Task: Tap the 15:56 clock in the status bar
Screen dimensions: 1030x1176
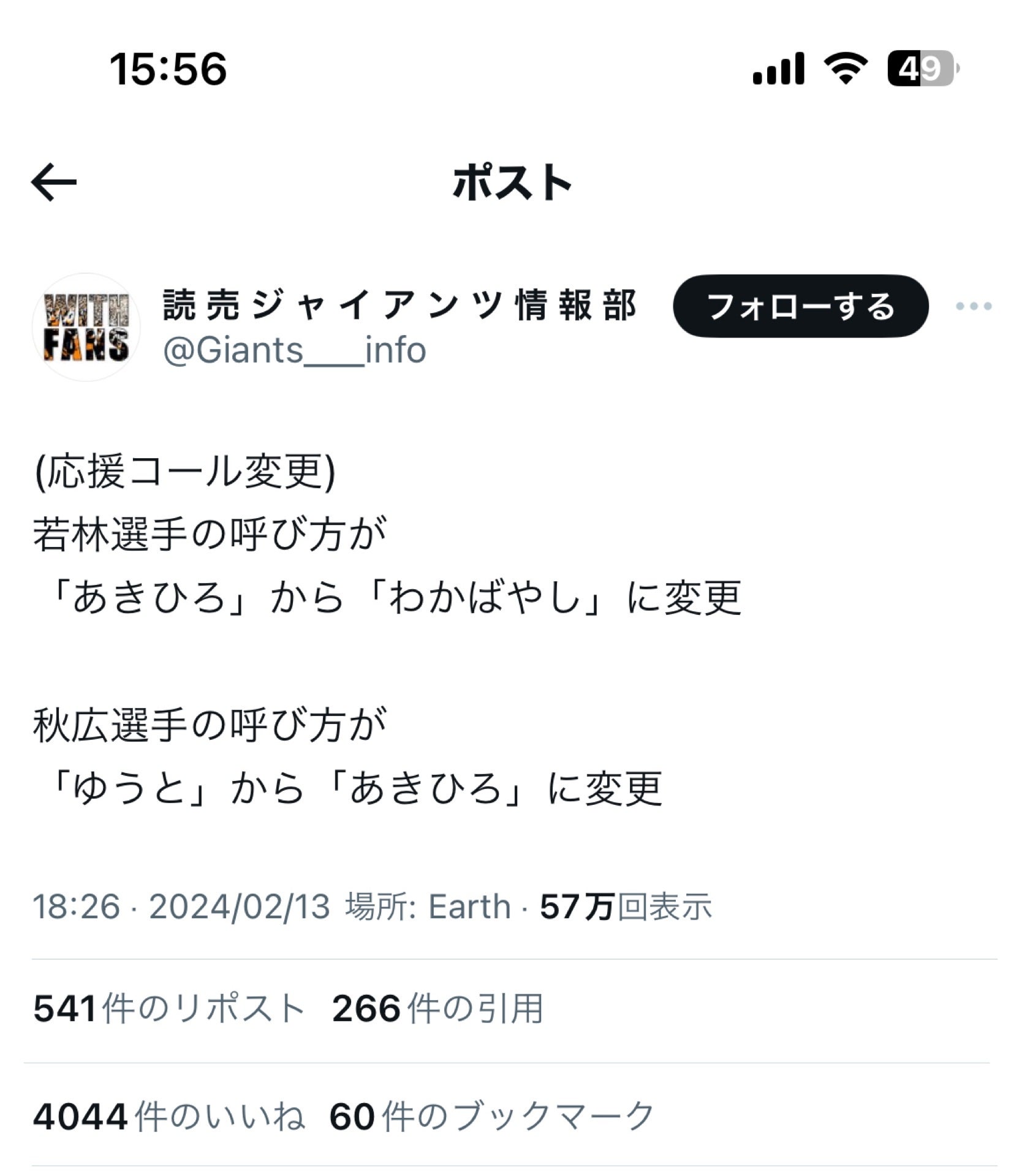Action: tap(169, 69)
